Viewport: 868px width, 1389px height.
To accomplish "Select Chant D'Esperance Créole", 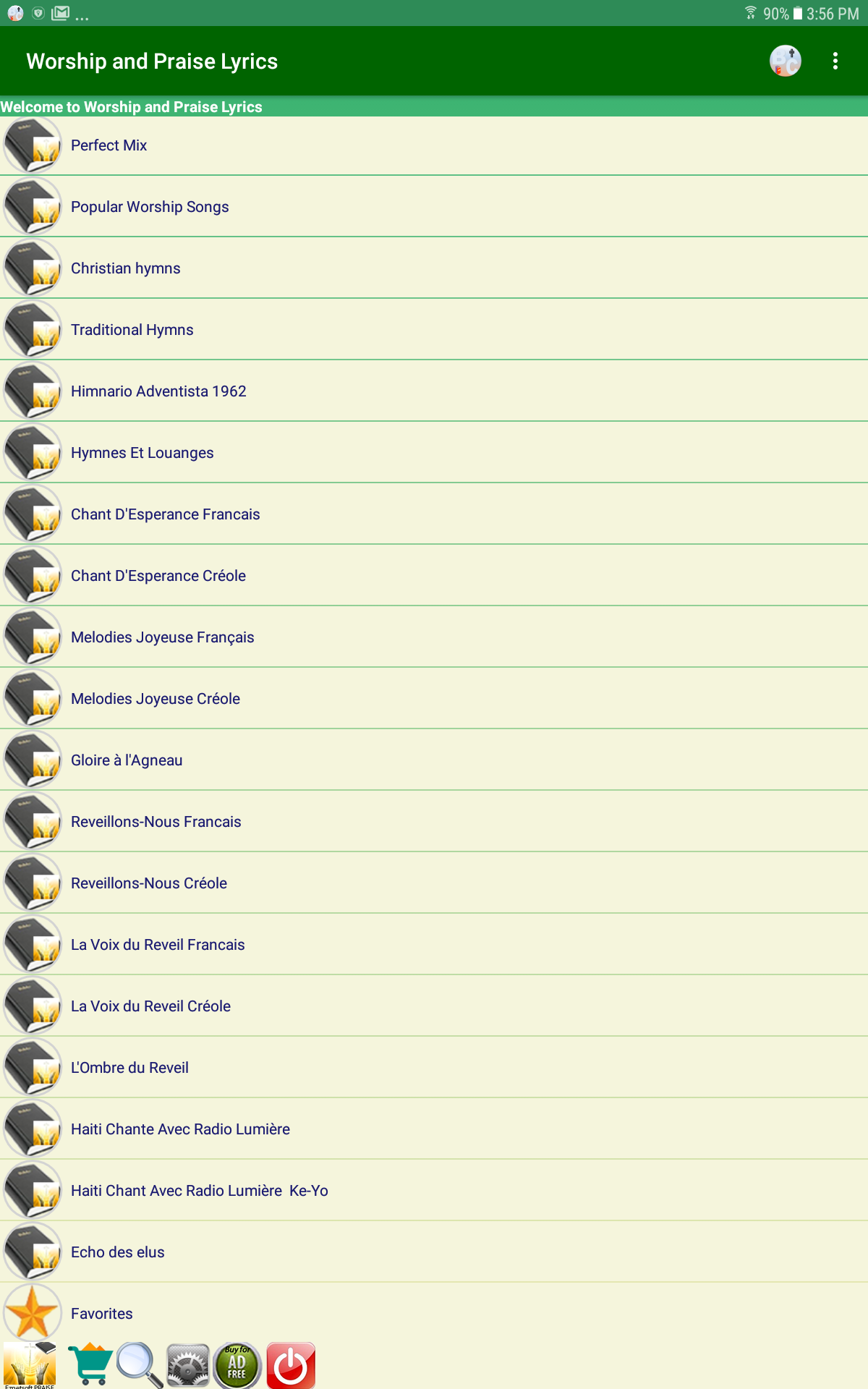I will [434, 576].
